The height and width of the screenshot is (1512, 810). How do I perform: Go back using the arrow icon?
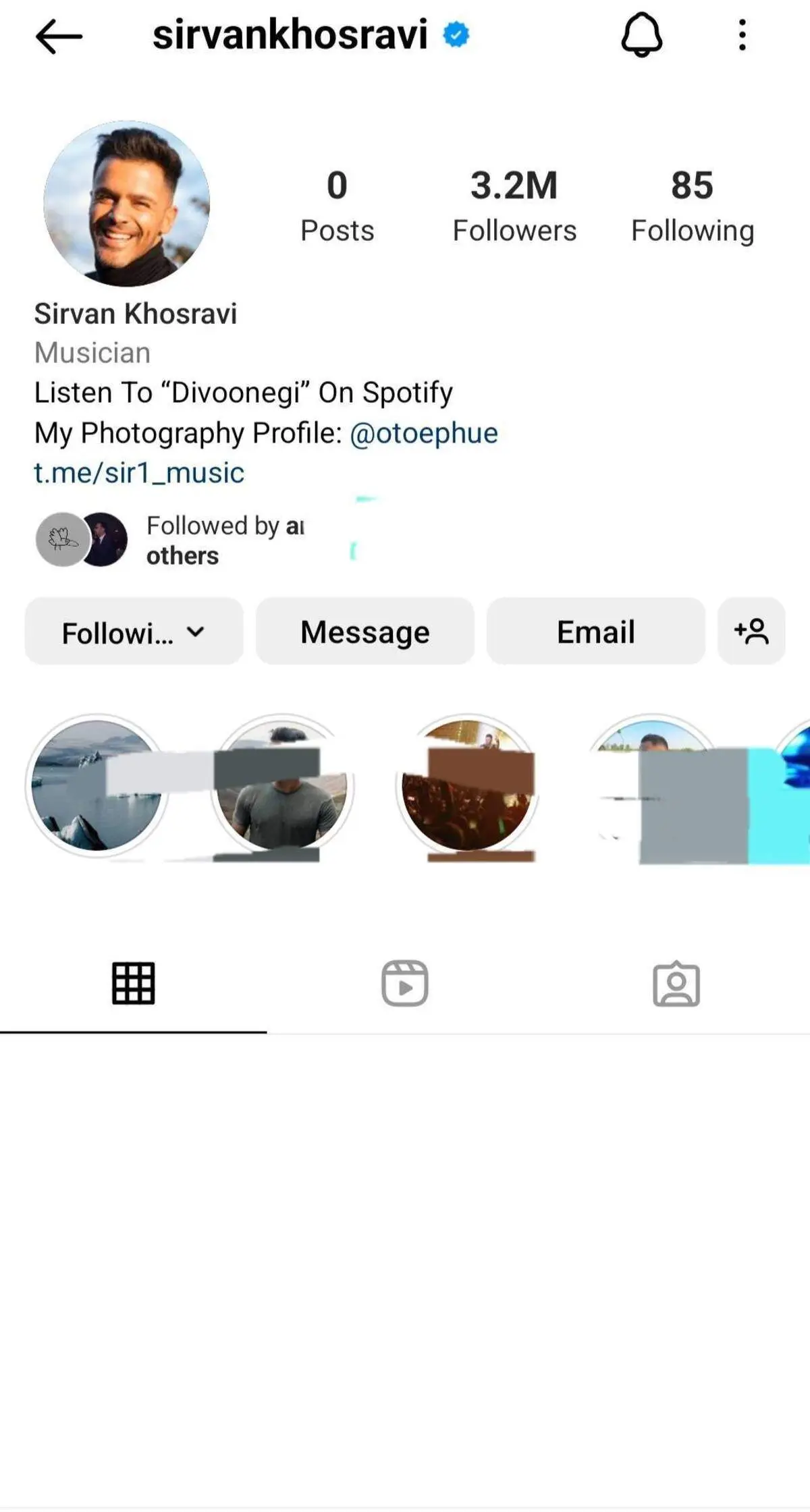59,36
